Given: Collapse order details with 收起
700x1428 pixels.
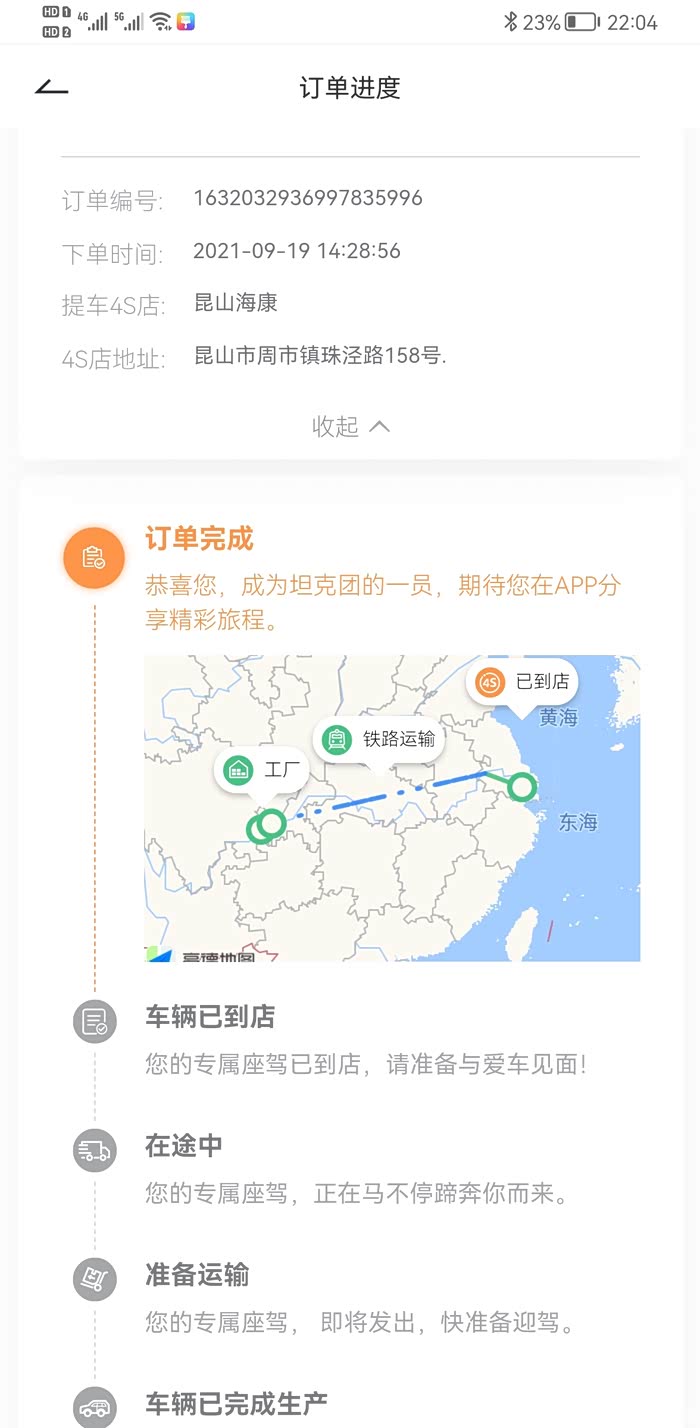Looking at the screenshot, I should (x=350, y=426).
